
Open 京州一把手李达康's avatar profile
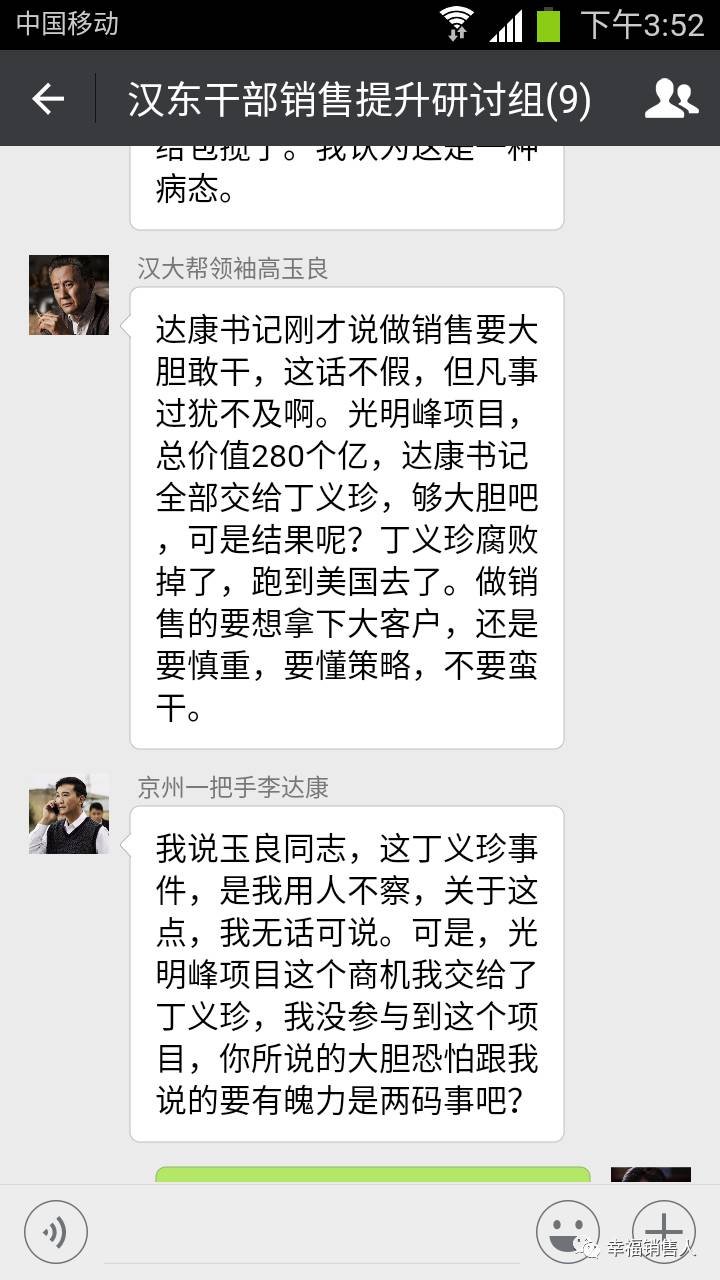tap(69, 814)
